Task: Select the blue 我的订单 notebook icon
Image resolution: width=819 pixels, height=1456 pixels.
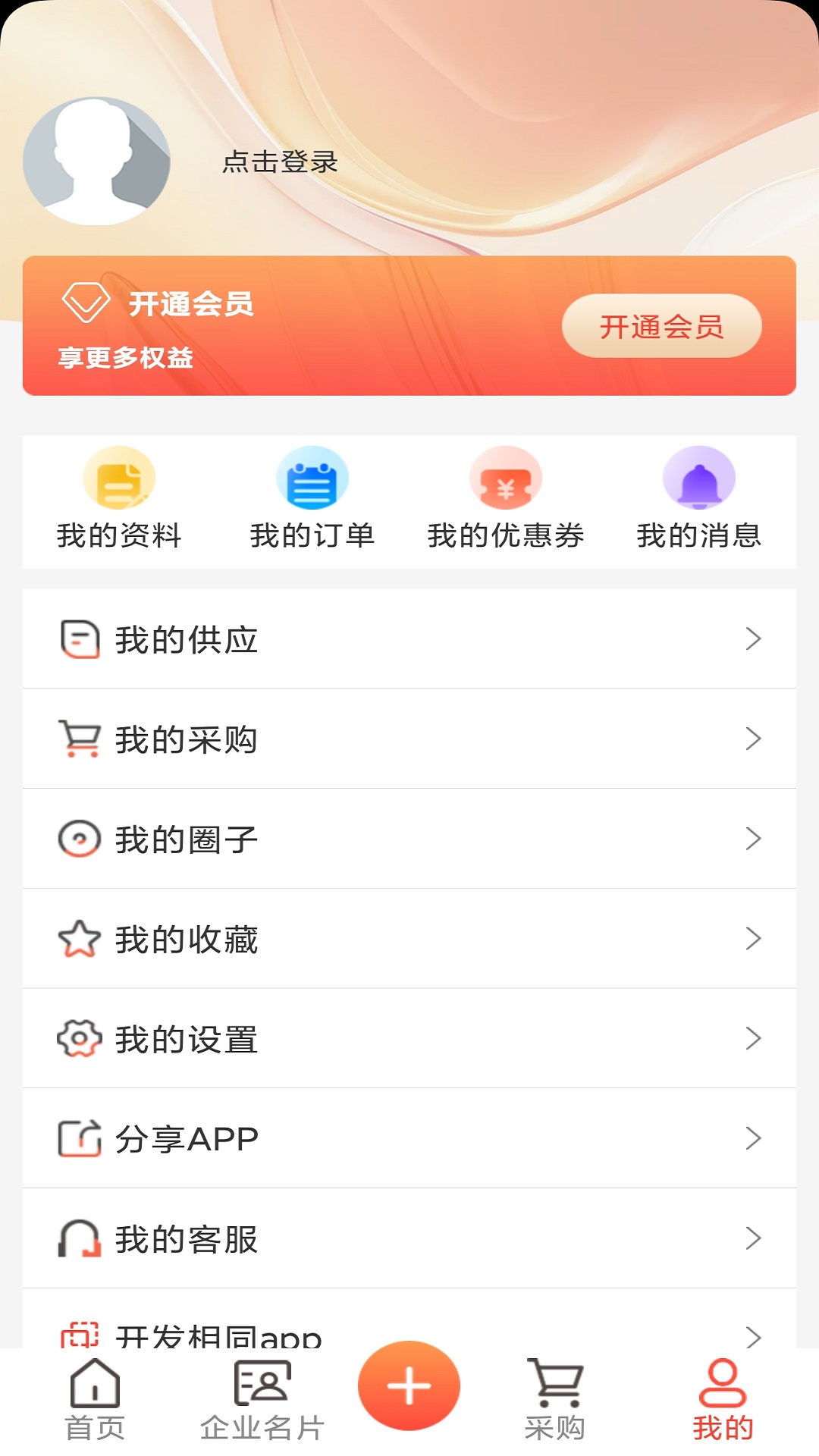Action: 312,479
